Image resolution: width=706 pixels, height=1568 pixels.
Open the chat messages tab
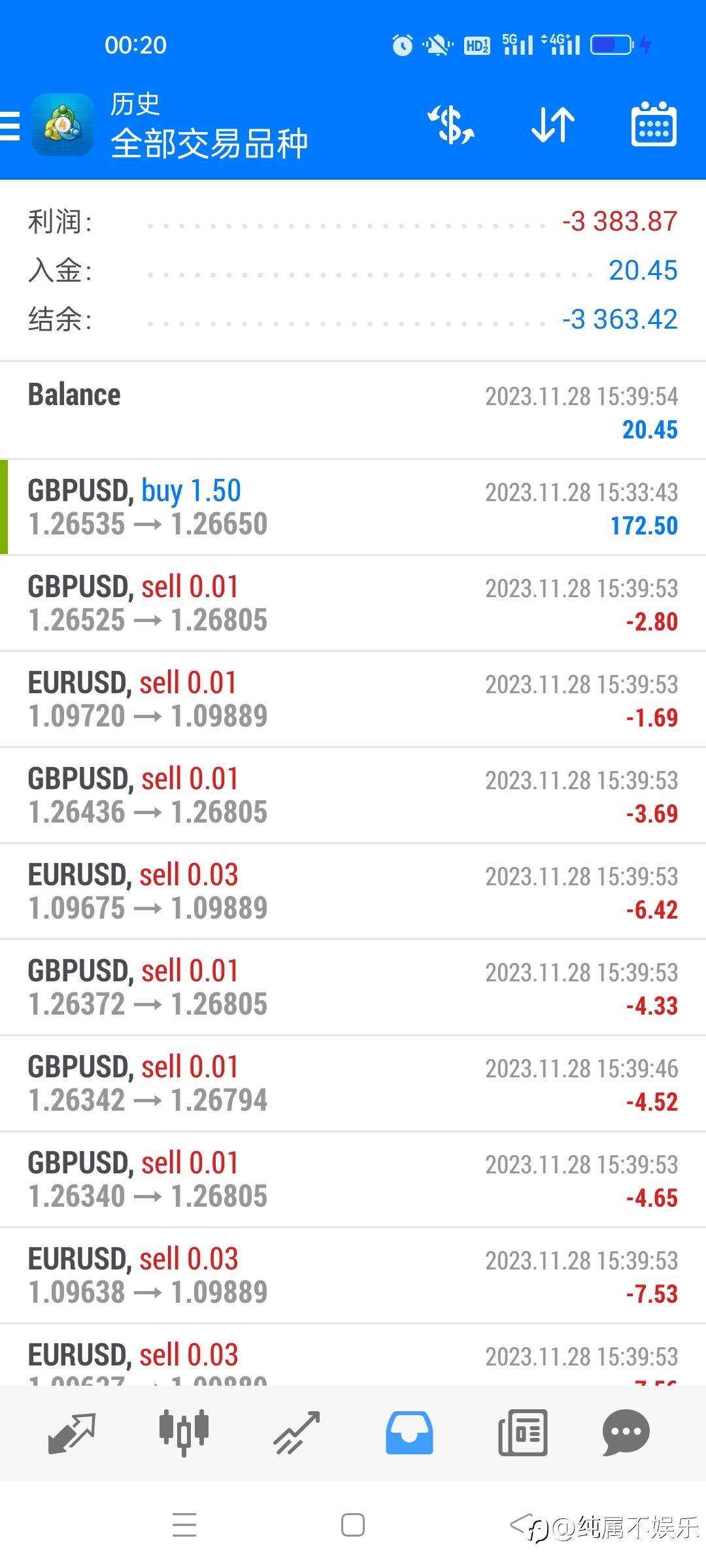(x=626, y=1433)
